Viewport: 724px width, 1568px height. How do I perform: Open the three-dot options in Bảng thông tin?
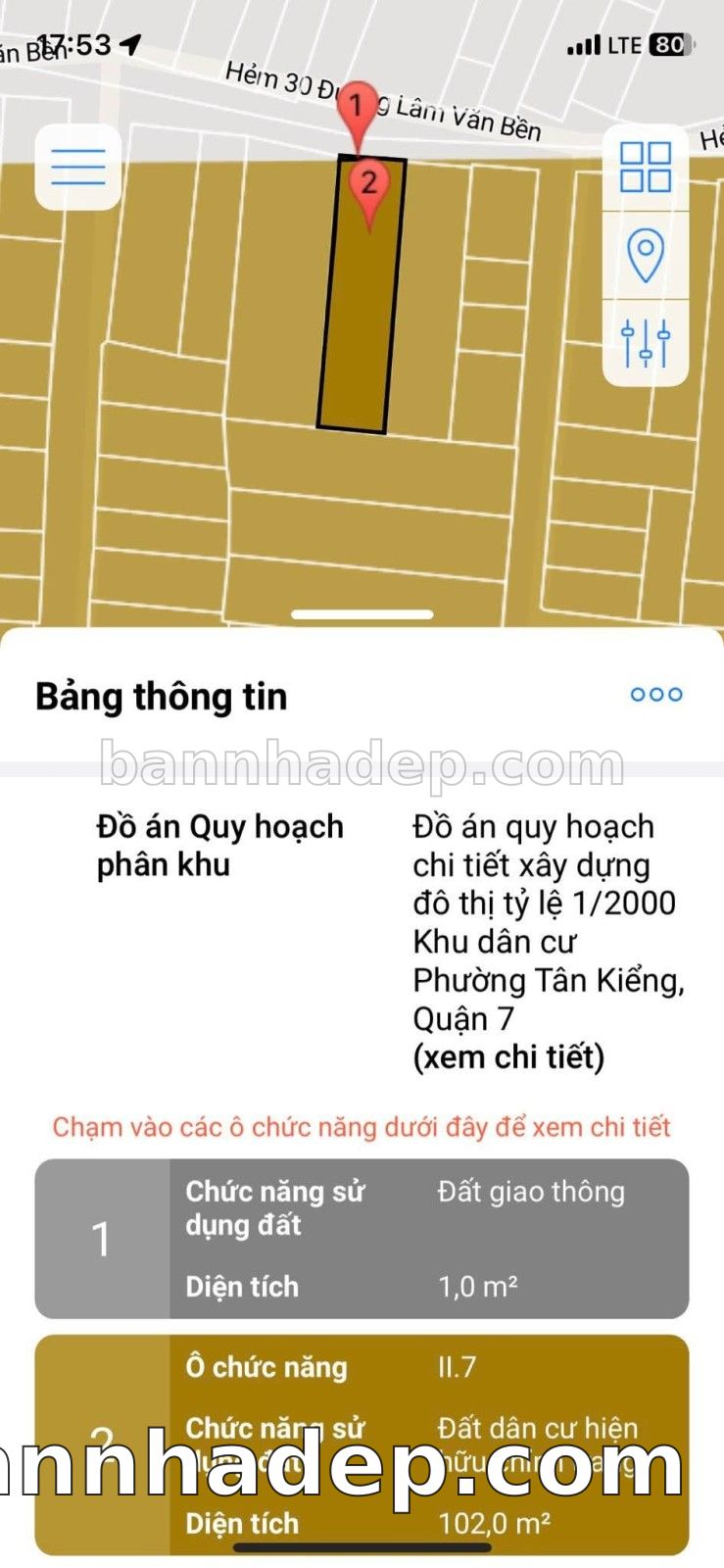coord(655,694)
